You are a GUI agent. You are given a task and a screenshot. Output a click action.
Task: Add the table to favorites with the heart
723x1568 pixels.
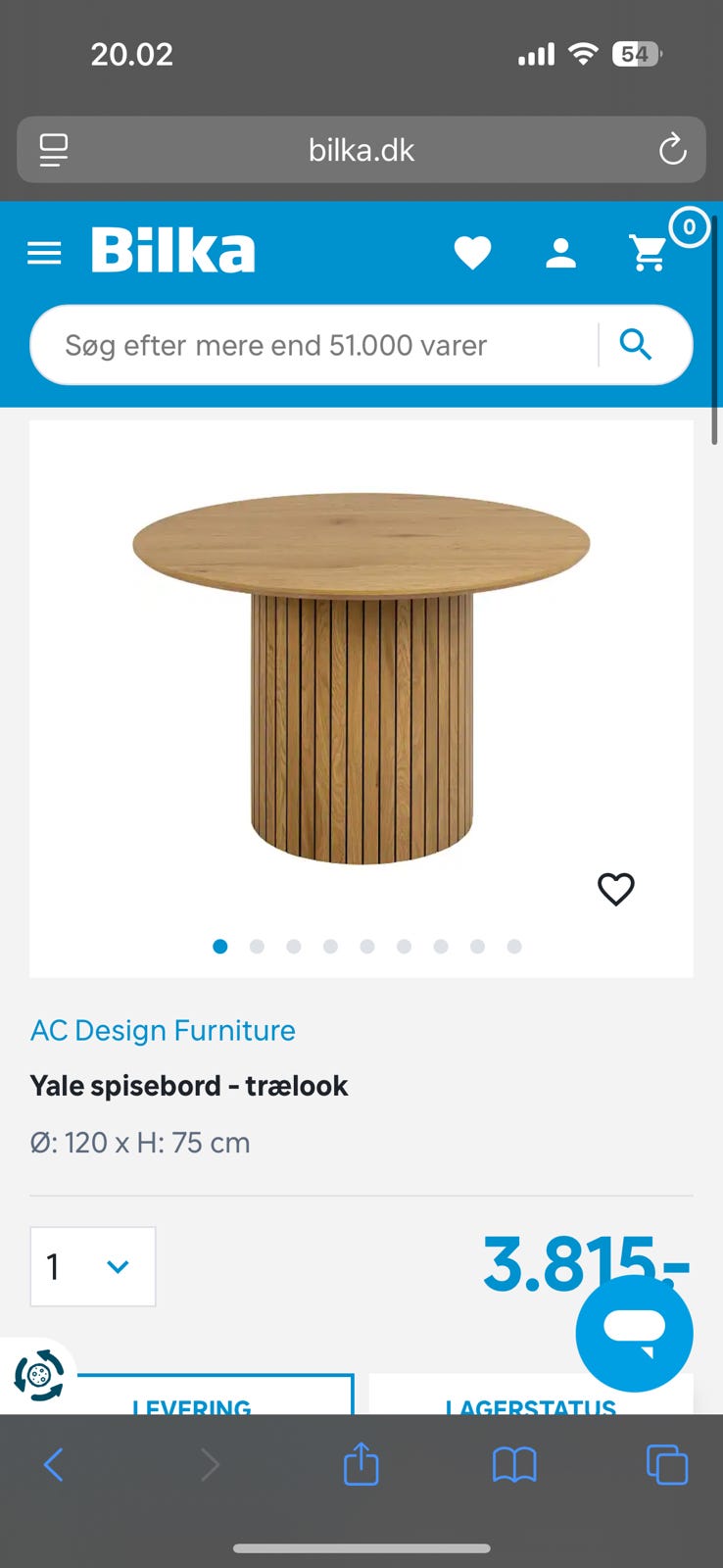coord(616,889)
